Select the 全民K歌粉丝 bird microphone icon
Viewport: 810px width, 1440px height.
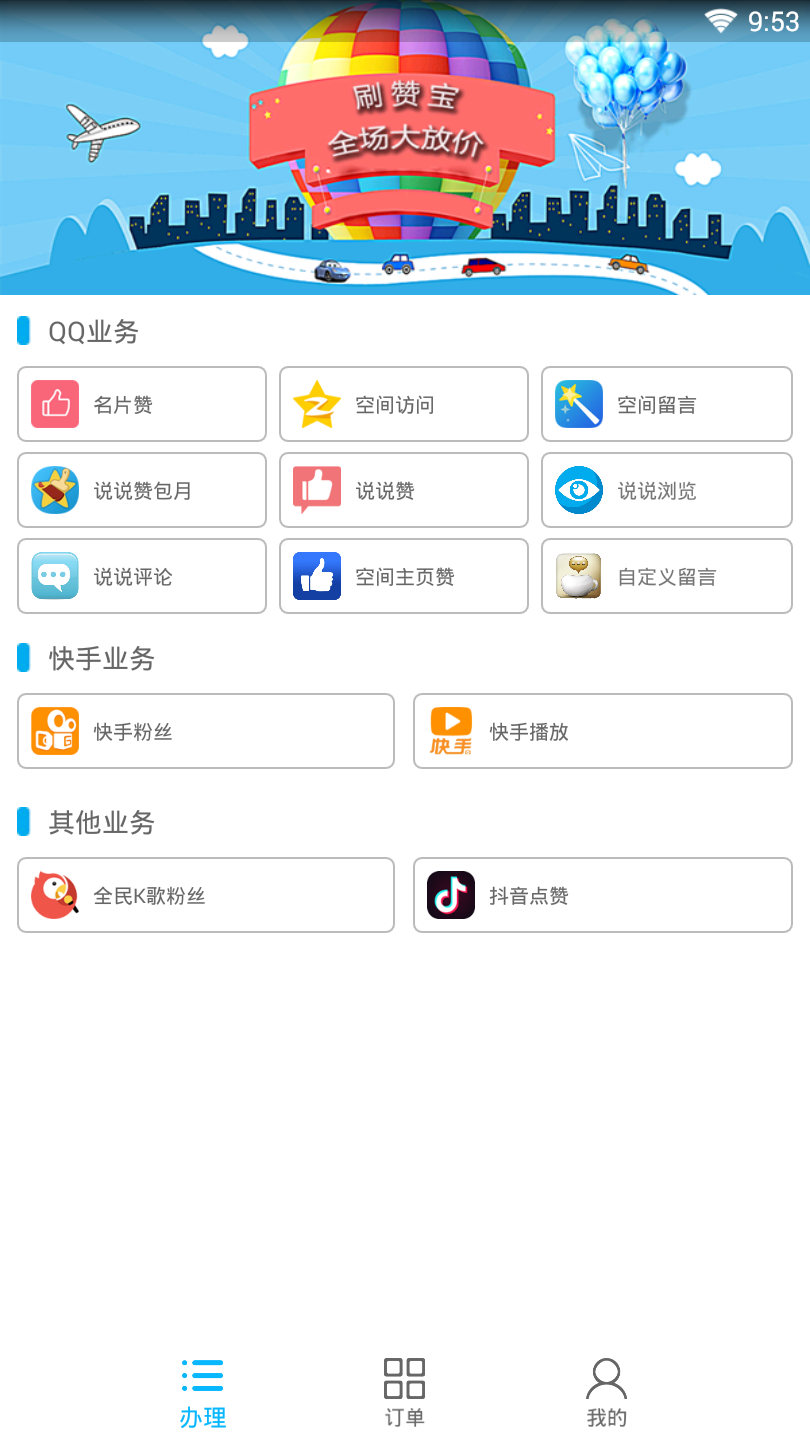click(56, 895)
